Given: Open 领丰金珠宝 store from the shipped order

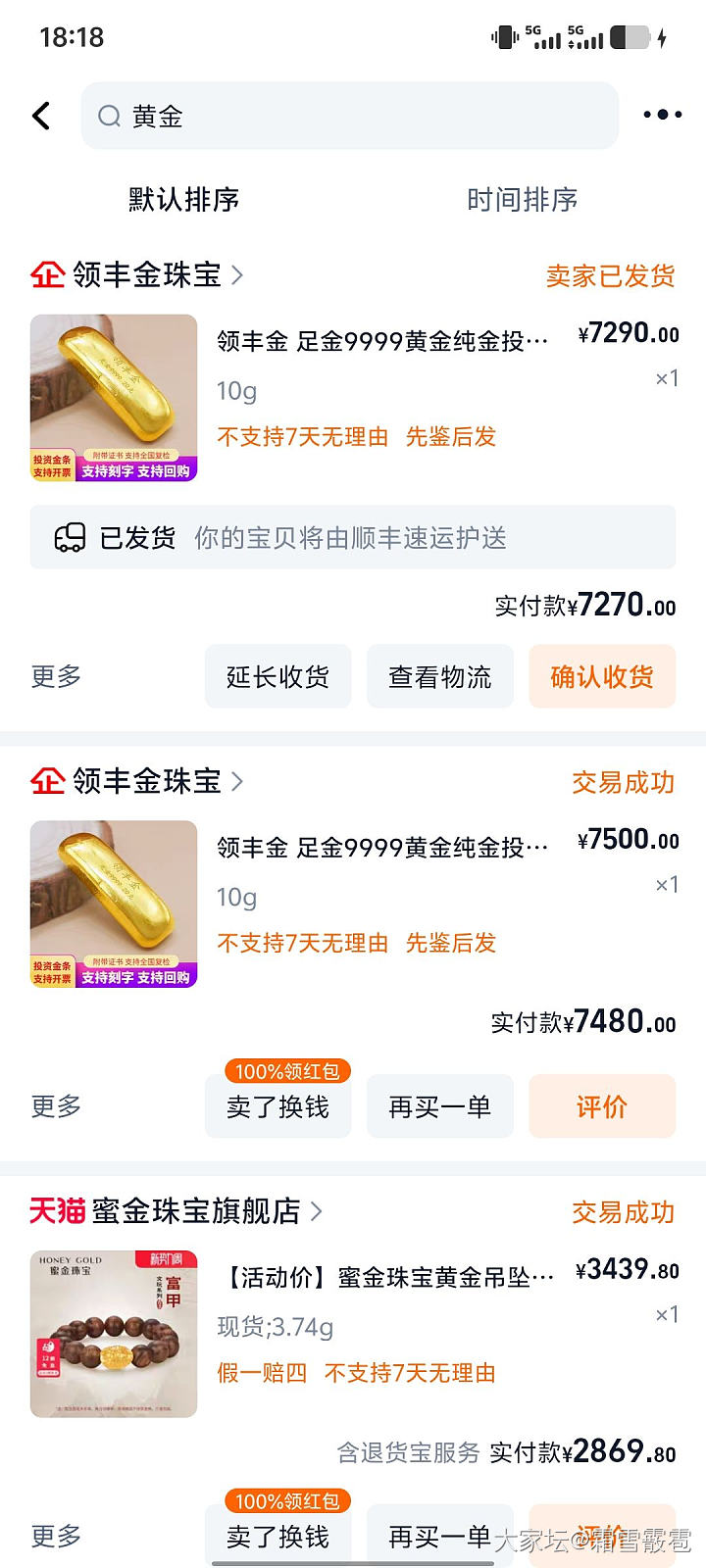Looking at the screenshot, I should pyautogui.click(x=147, y=275).
